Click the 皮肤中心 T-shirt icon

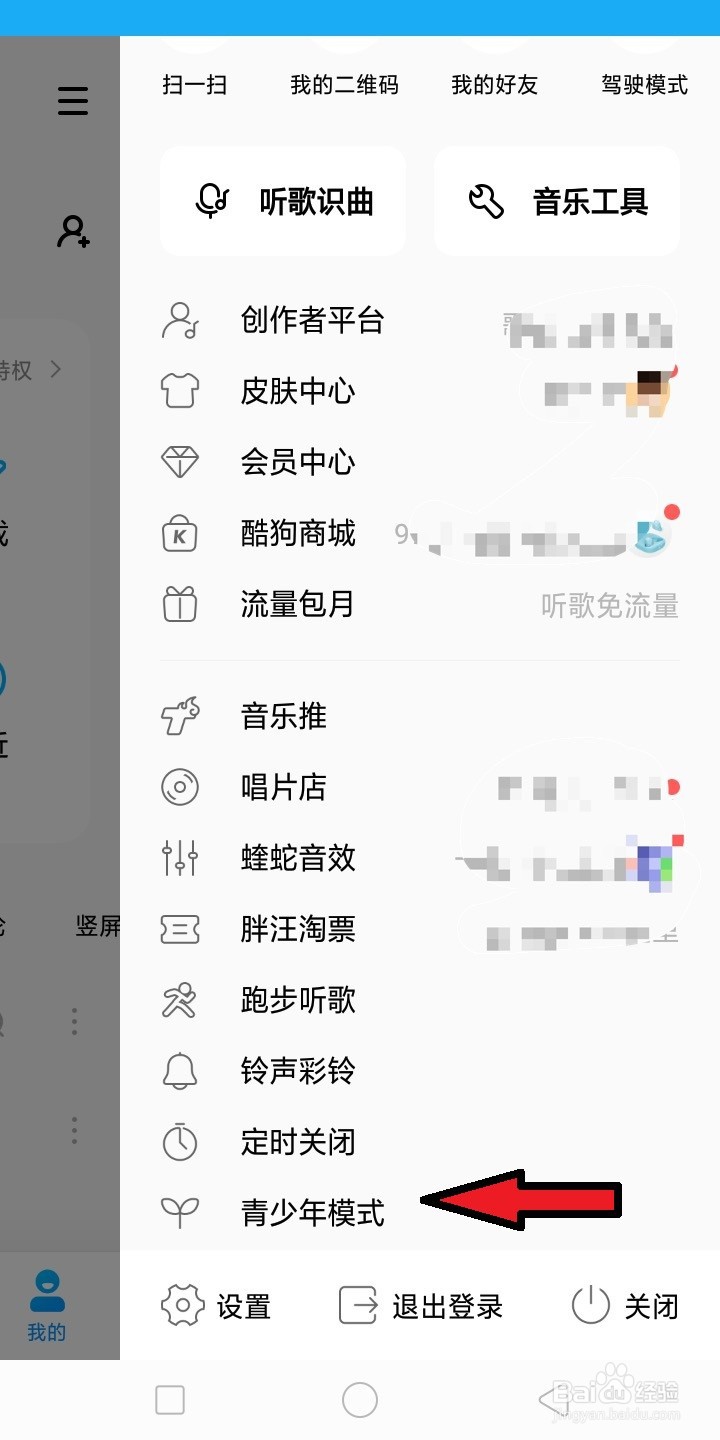179,391
